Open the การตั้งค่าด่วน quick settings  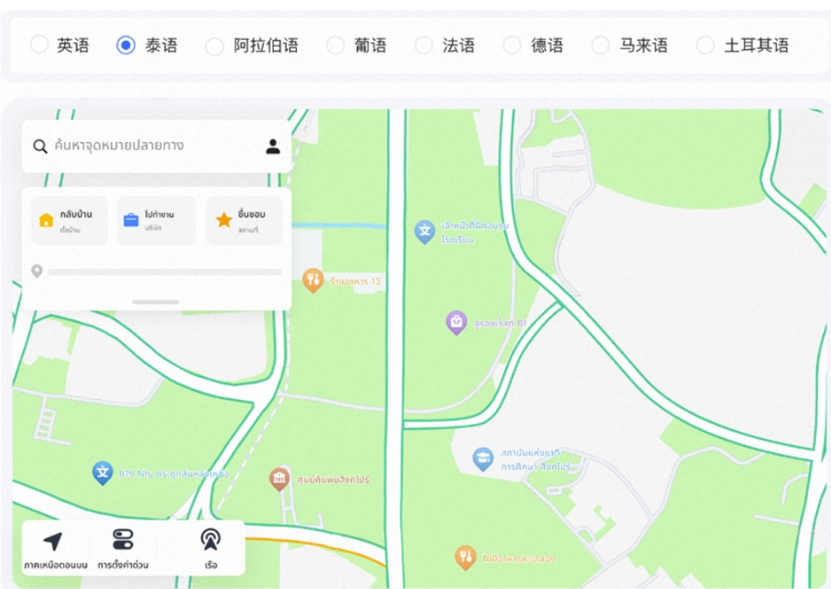pyautogui.click(x=123, y=547)
